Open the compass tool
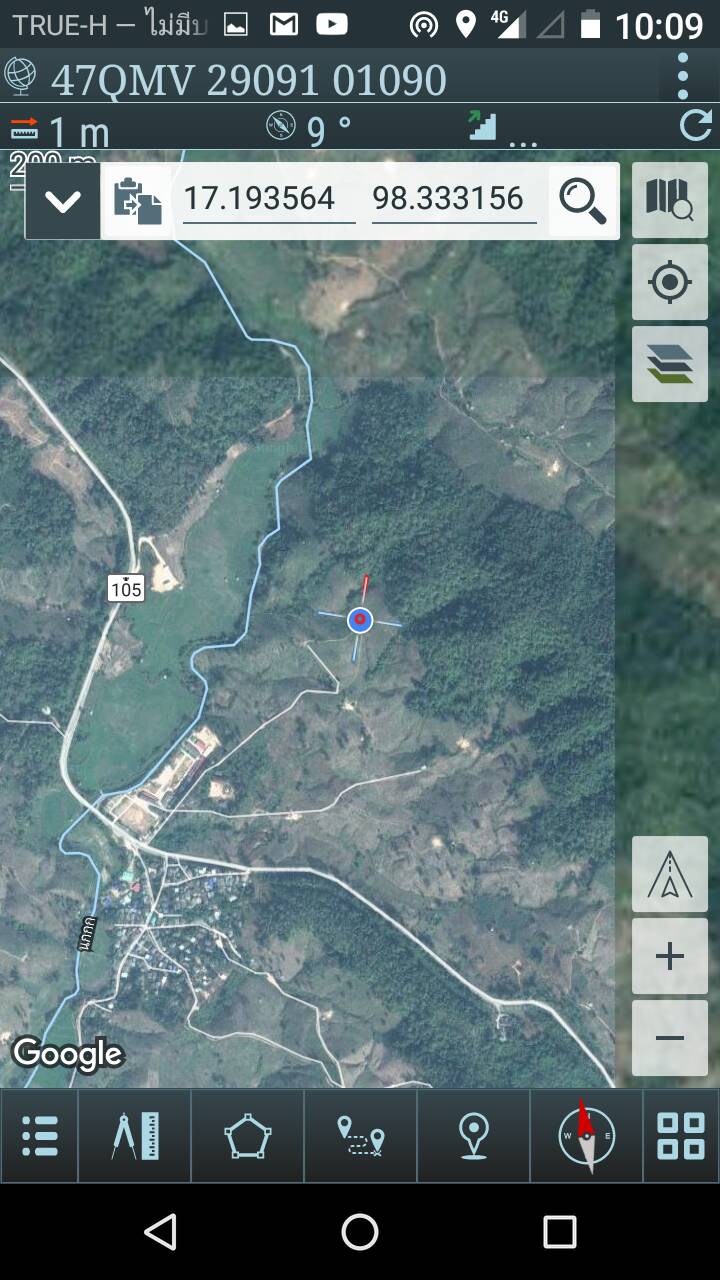720x1280 pixels. click(587, 1136)
